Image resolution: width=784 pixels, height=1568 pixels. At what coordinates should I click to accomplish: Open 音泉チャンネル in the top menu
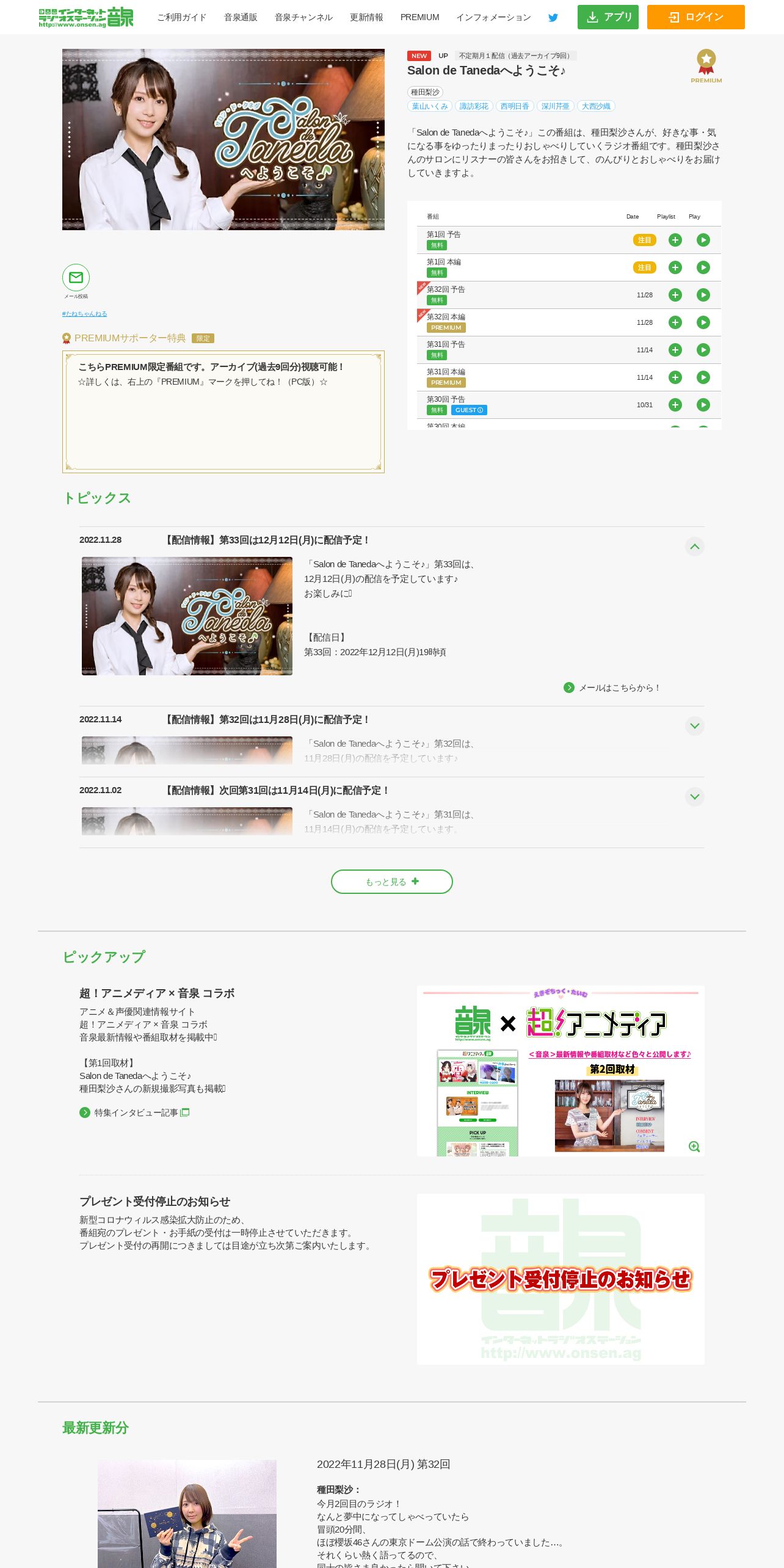(x=303, y=17)
